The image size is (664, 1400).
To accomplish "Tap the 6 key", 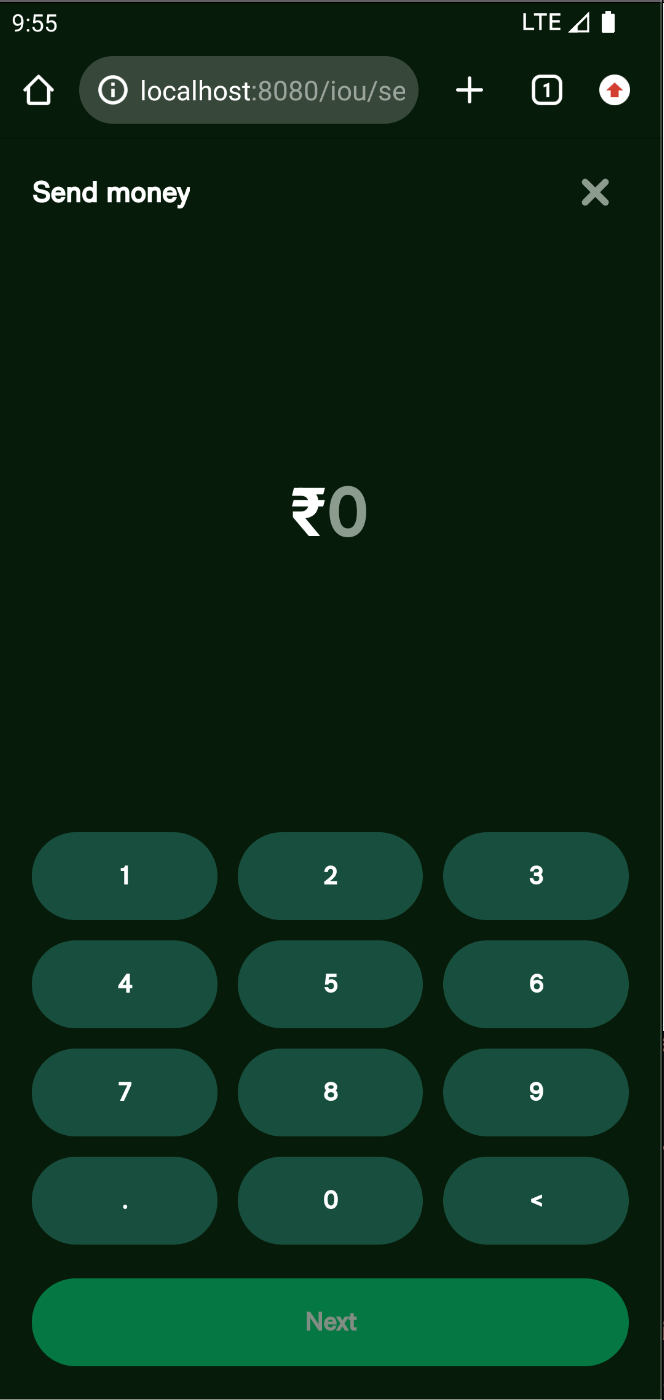I will pyautogui.click(x=536, y=984).
